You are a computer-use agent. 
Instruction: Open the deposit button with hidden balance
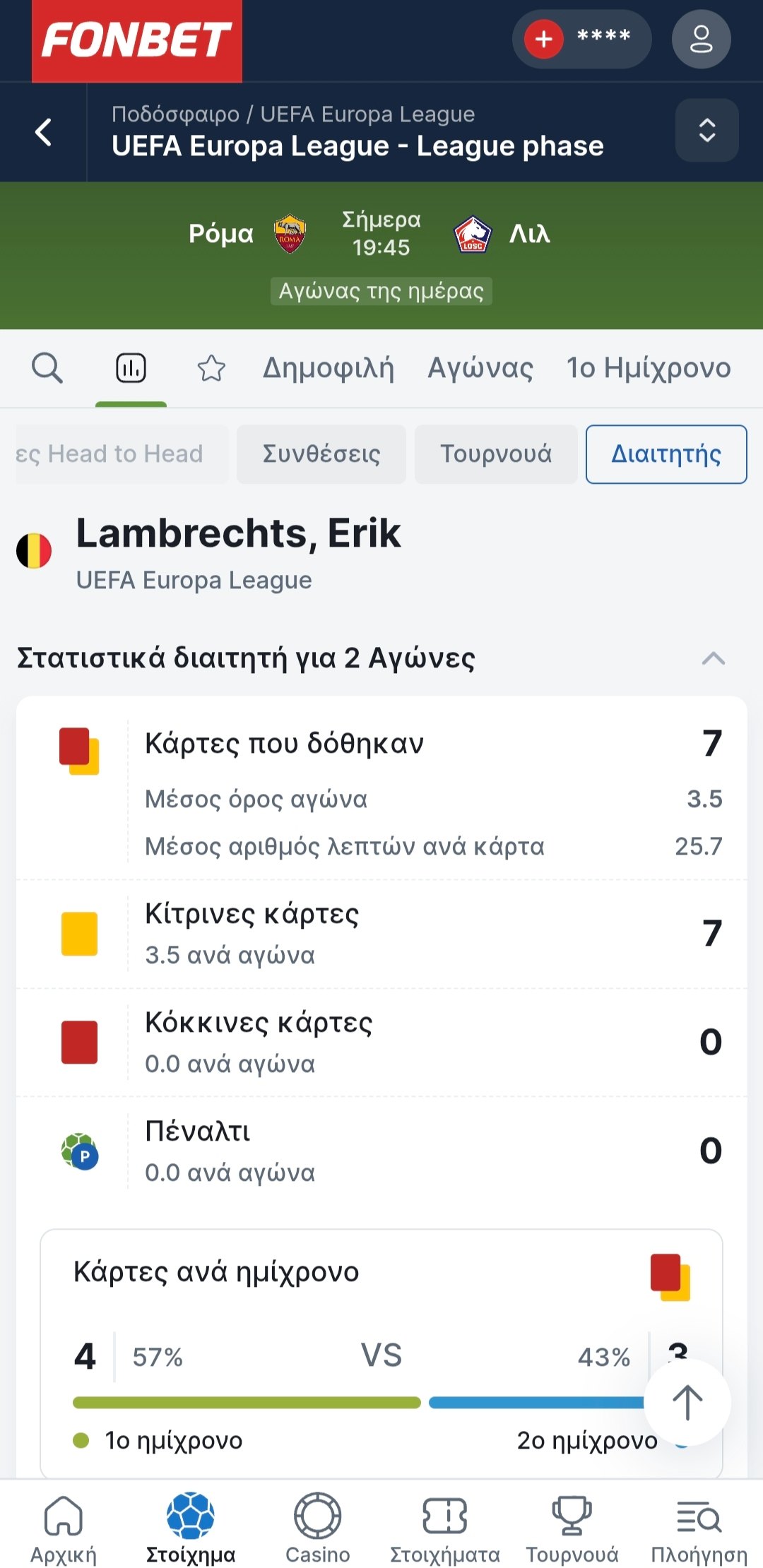(581, 39)
